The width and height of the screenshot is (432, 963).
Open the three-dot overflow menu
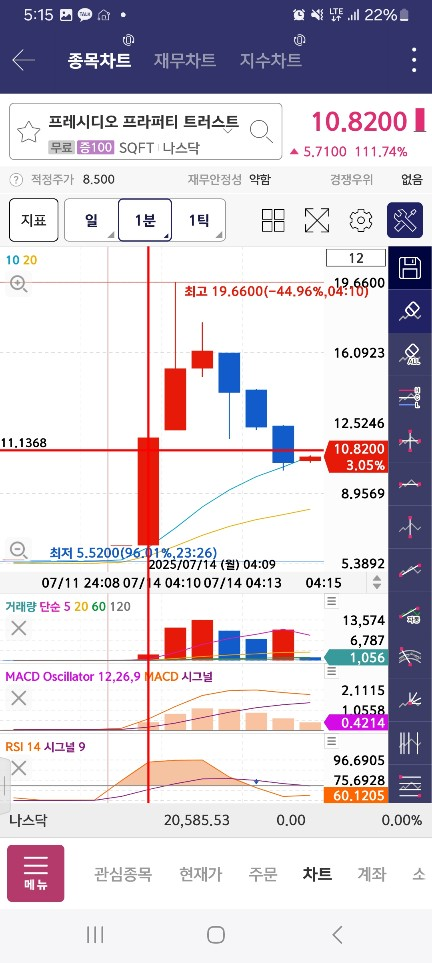tap(414, 60)
